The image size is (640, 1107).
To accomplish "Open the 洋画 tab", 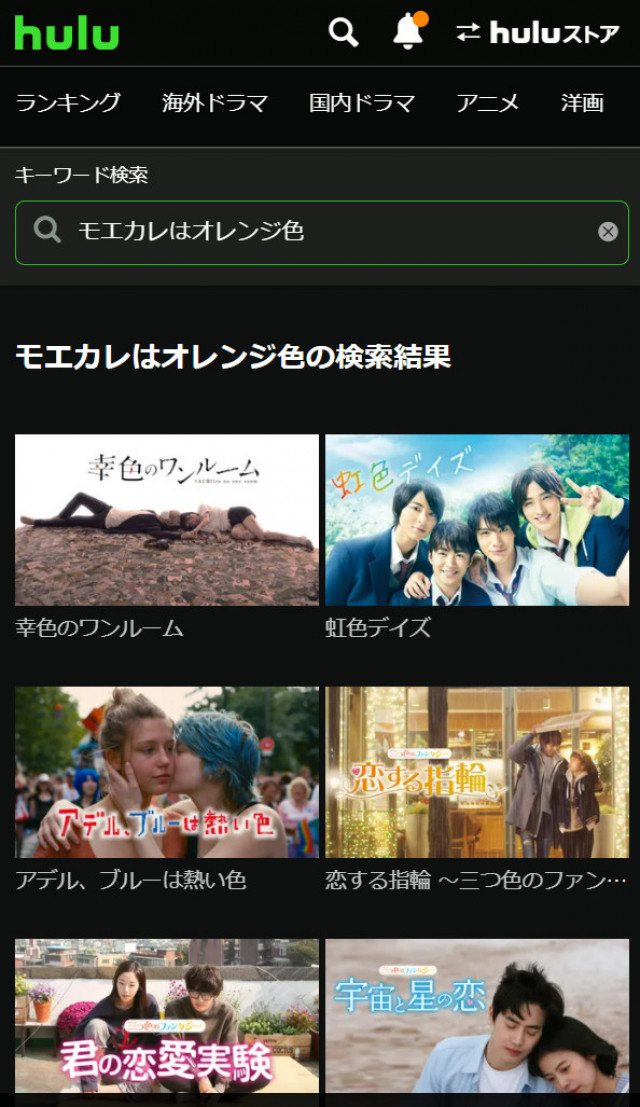I will tap(582, 103).
